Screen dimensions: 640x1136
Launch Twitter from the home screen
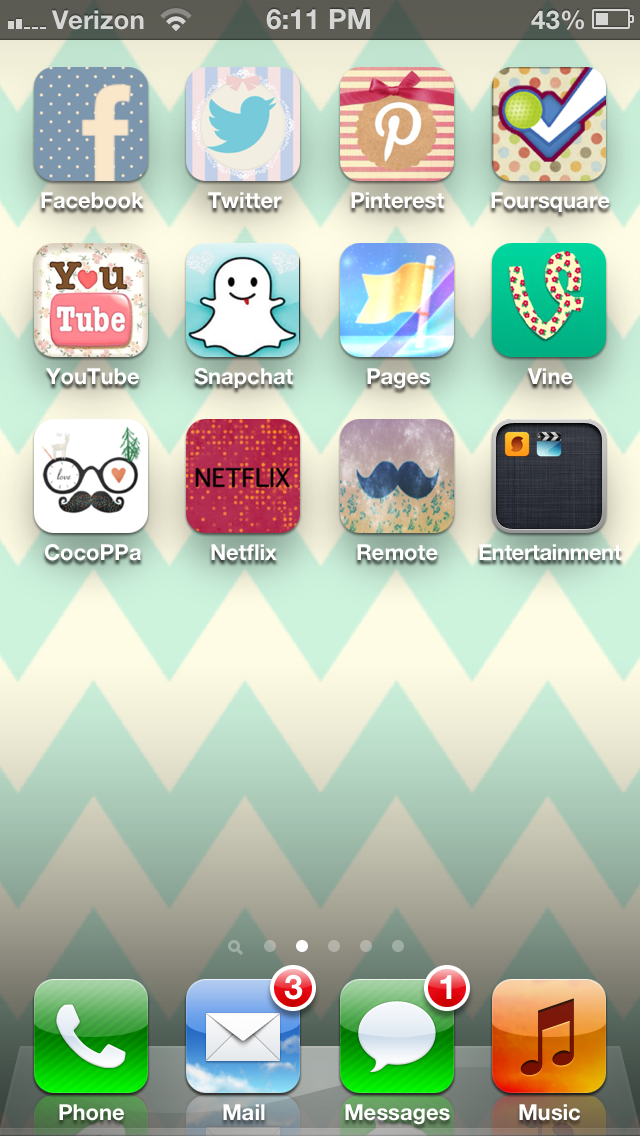(x=243, y=124)
